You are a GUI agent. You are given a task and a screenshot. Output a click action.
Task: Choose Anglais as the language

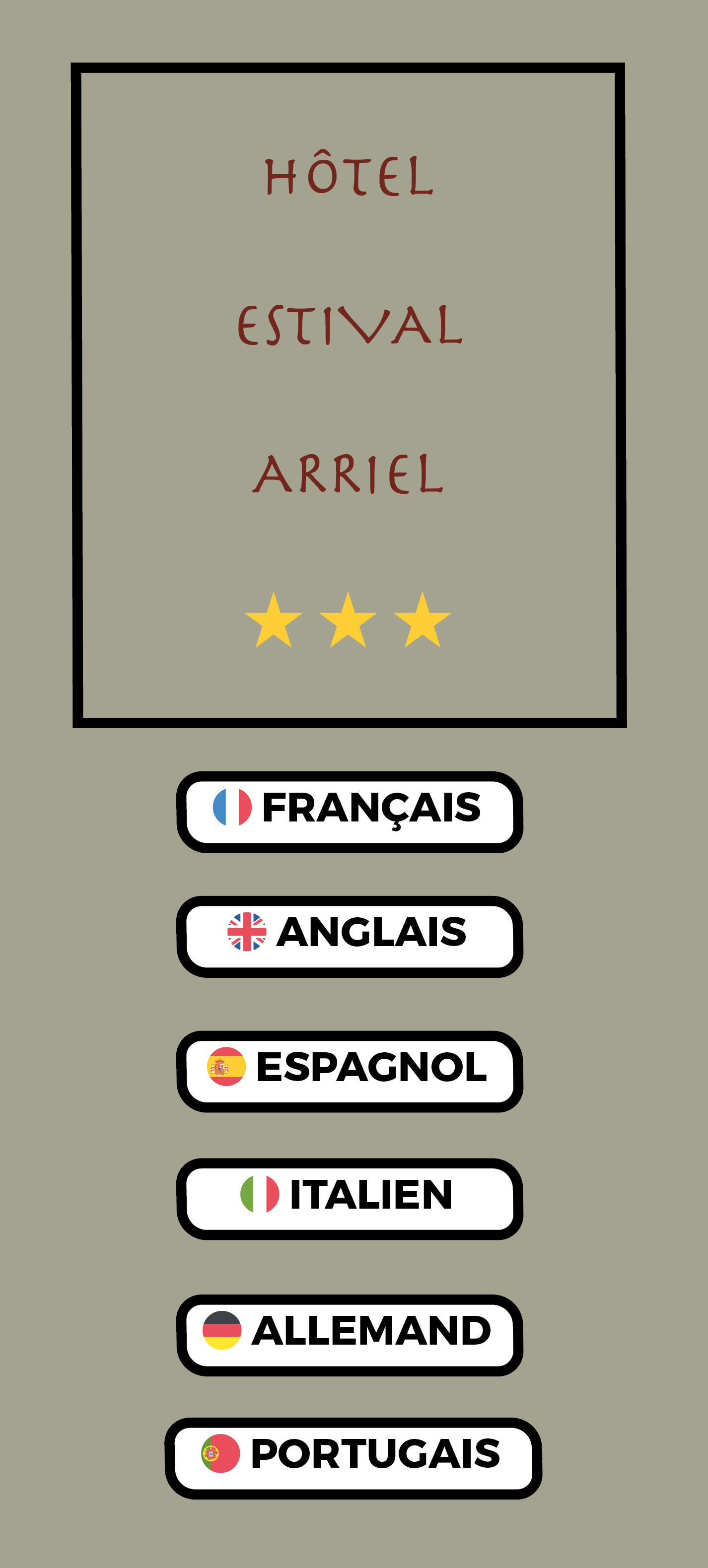pos(350,936)
